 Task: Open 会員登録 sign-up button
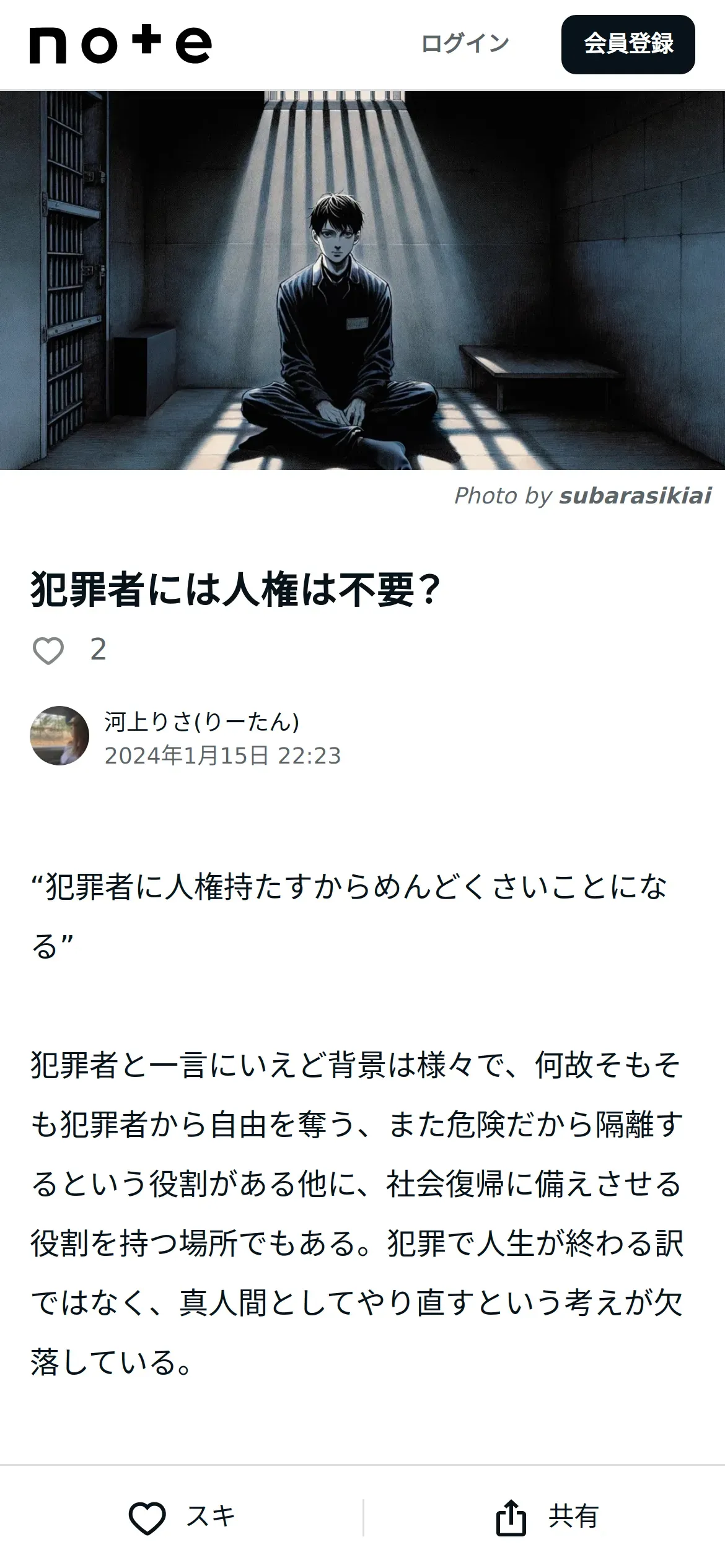click(628, 45)
